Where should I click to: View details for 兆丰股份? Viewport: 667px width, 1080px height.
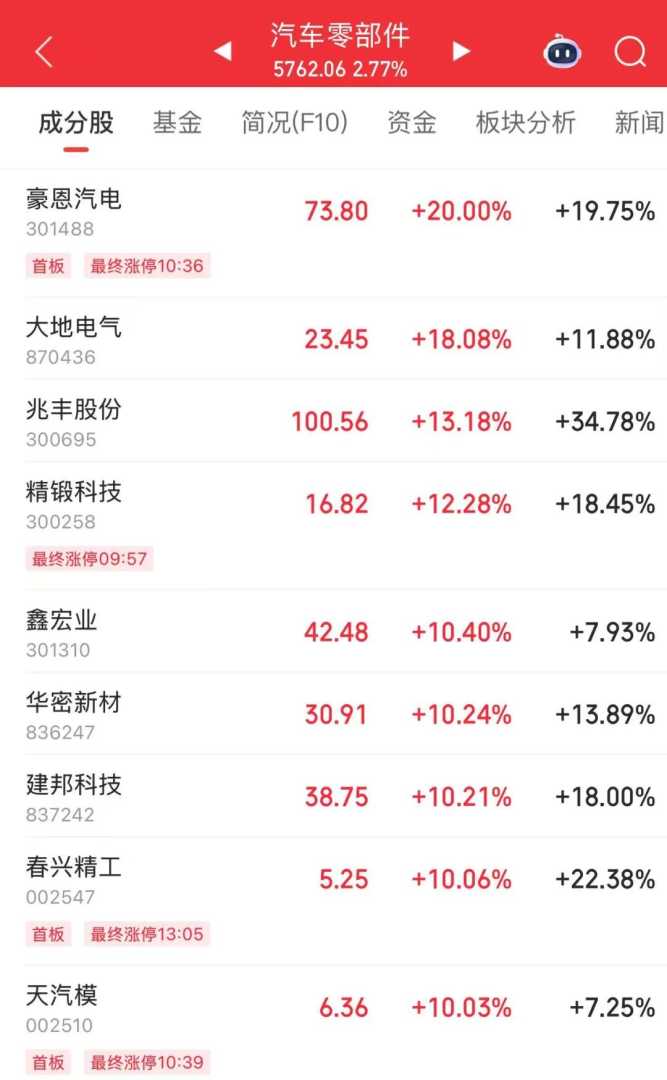[333, 421]
